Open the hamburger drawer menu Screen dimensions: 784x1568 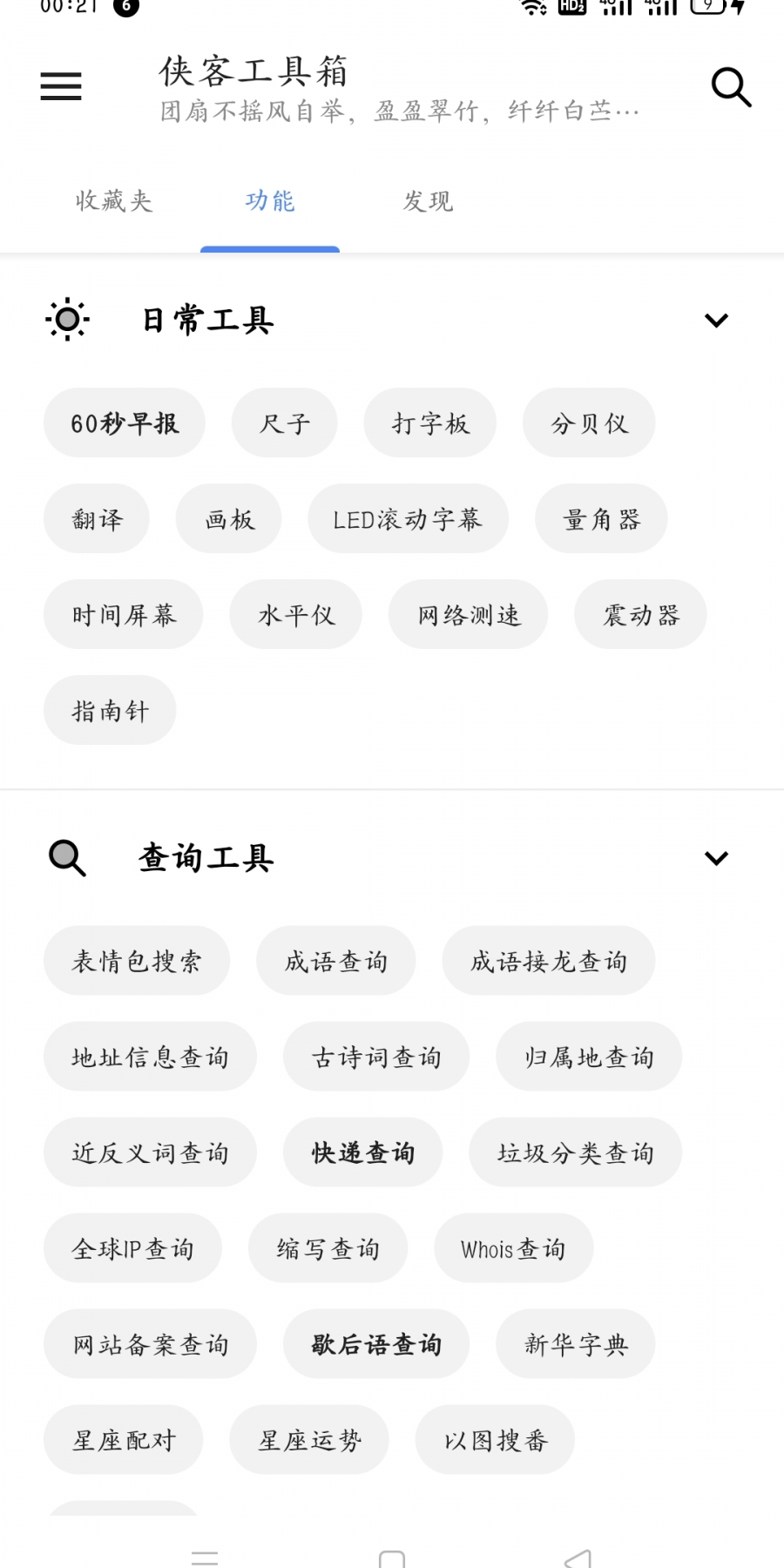(x=61, y=86)
